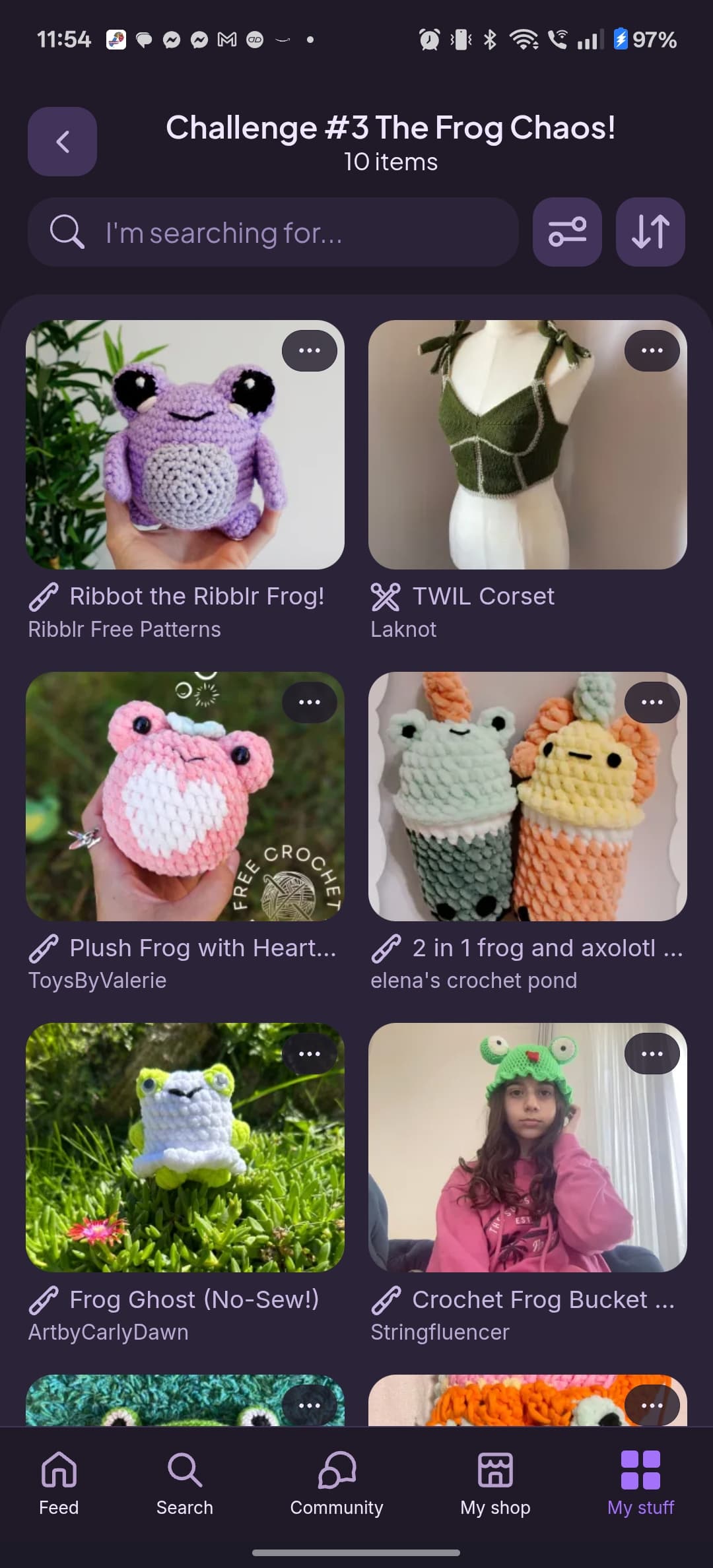Viewport: 713px width, 1568px height.
Task: Open the filter options button
Action: (x=567, y=232)
